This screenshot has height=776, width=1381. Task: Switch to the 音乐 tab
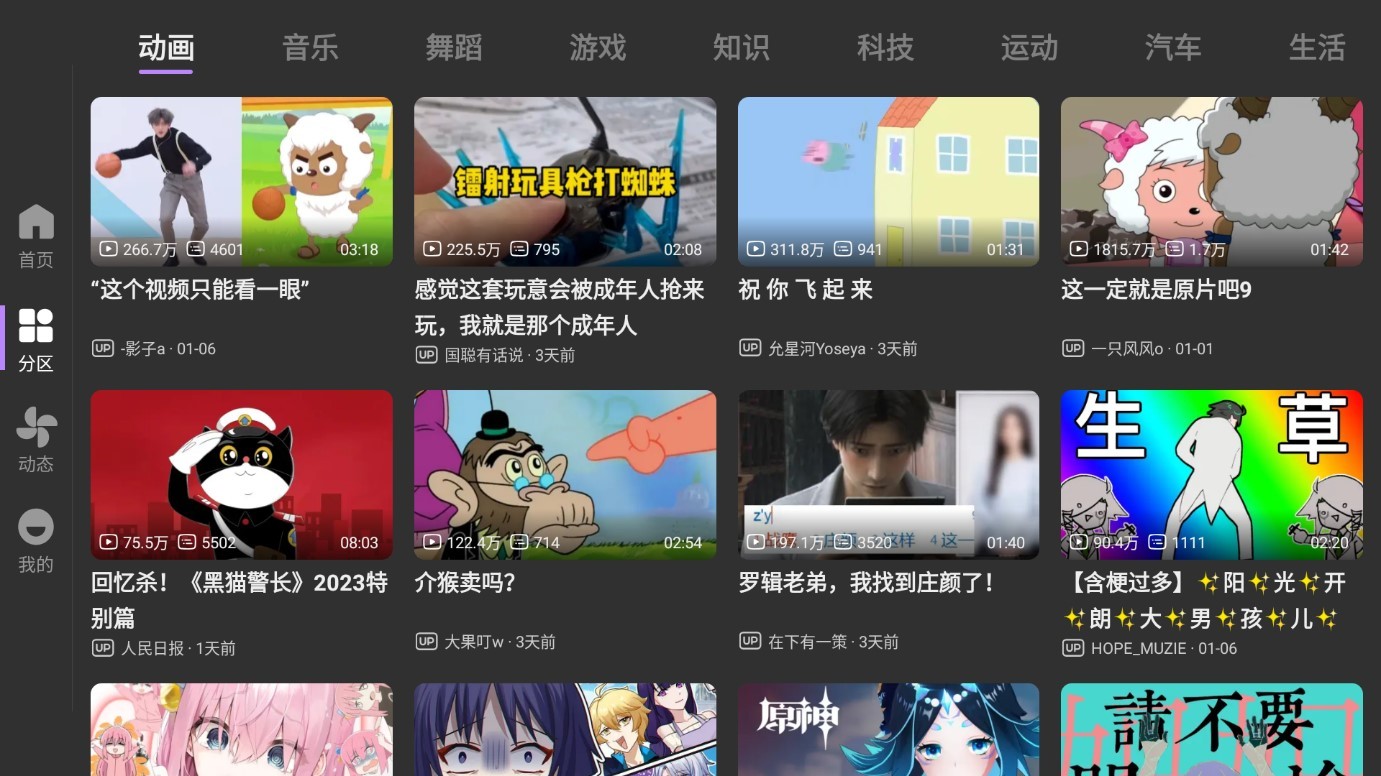tap(310, 47)
